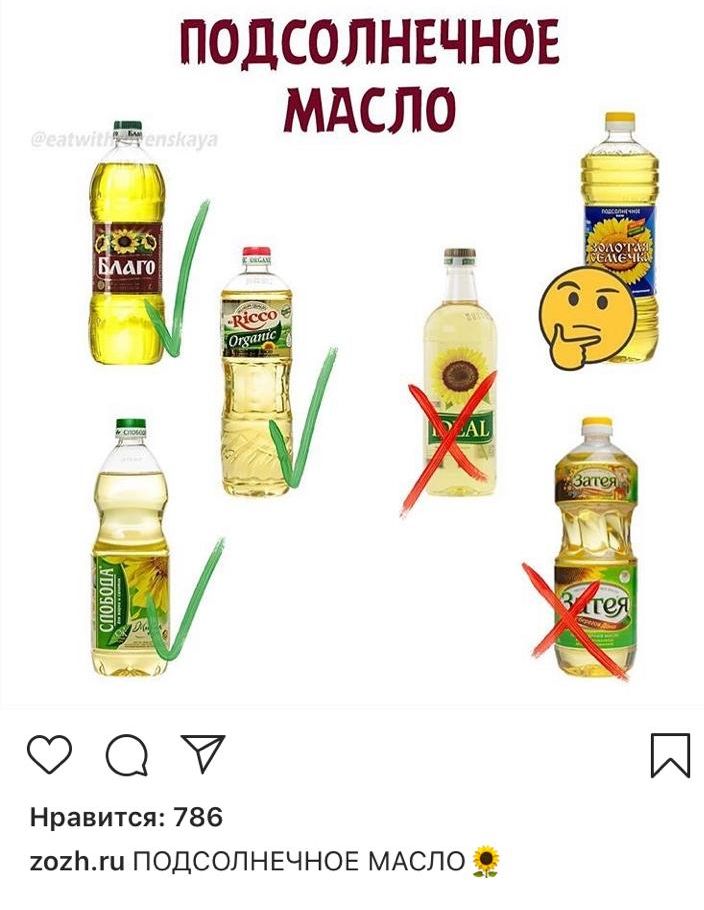Bookmark this post to saved

click(x=670, y=755)
